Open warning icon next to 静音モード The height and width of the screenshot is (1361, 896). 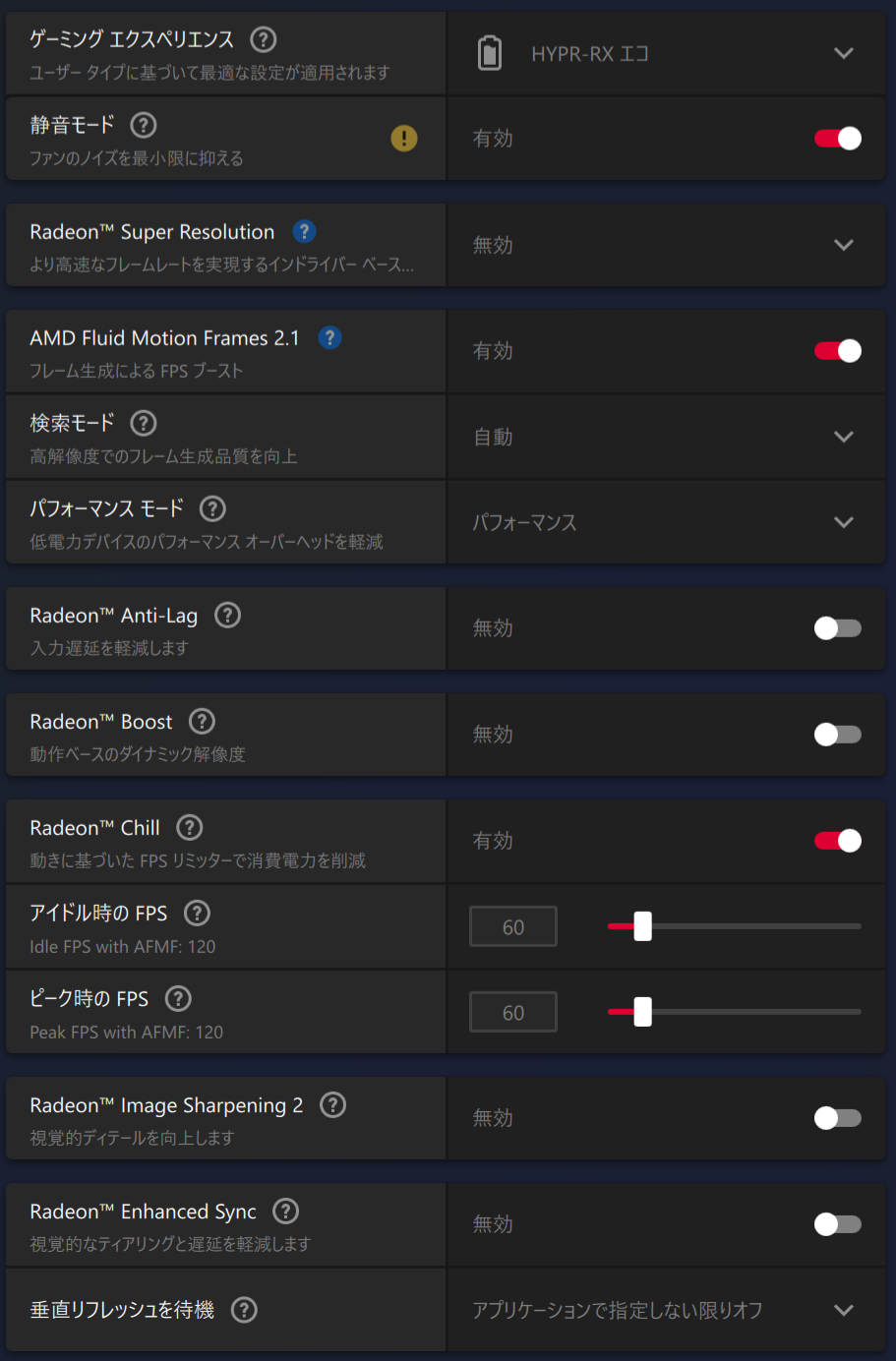click(x=403, y=139)
